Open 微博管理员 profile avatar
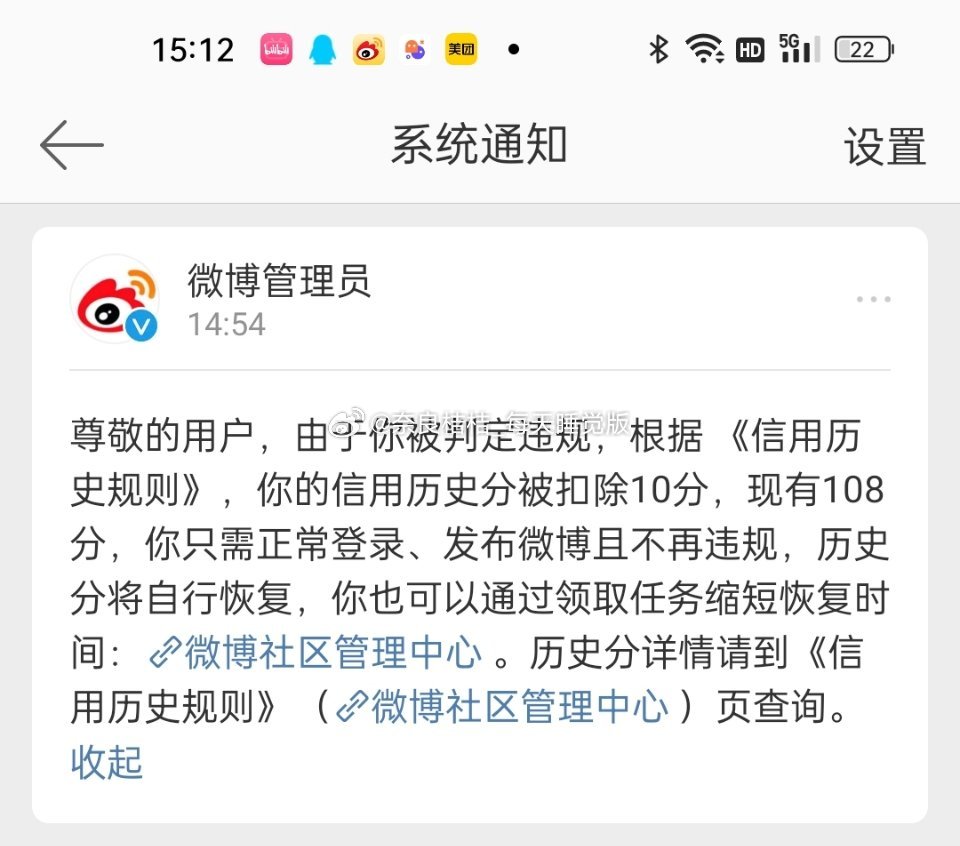 tap(115, 299)
